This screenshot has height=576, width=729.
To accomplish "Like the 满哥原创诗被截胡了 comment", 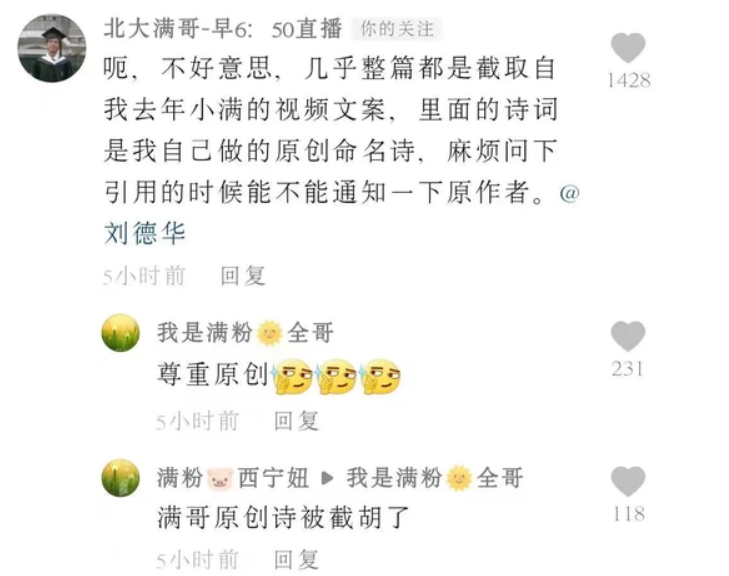I will click(x=628, y=481).
